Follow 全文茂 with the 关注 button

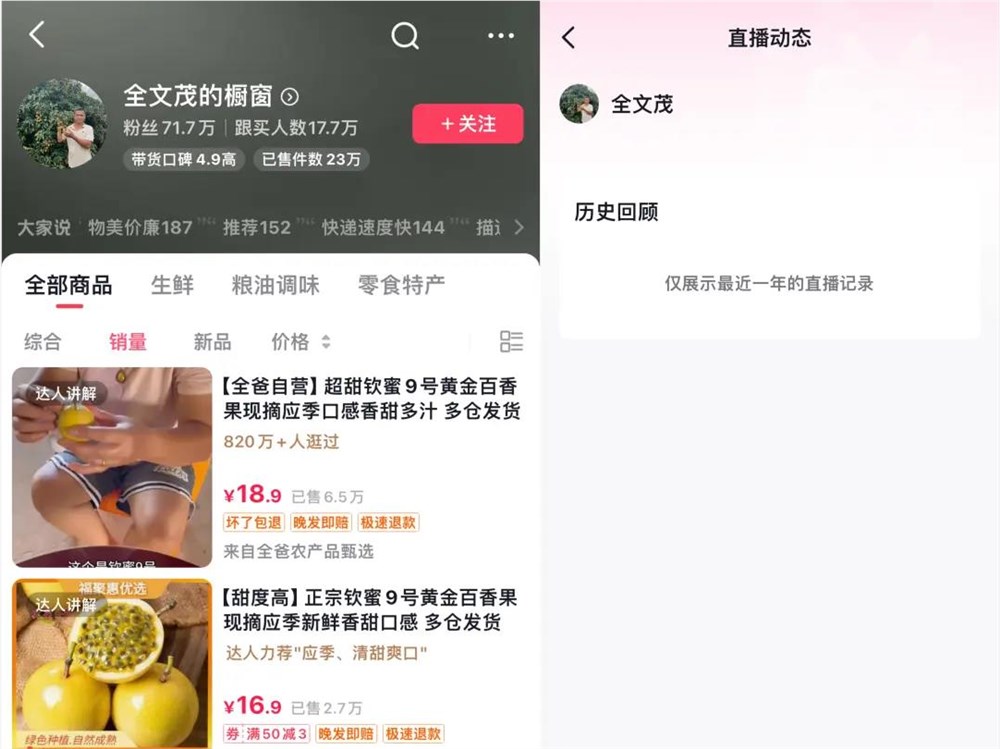click(467, 124)
